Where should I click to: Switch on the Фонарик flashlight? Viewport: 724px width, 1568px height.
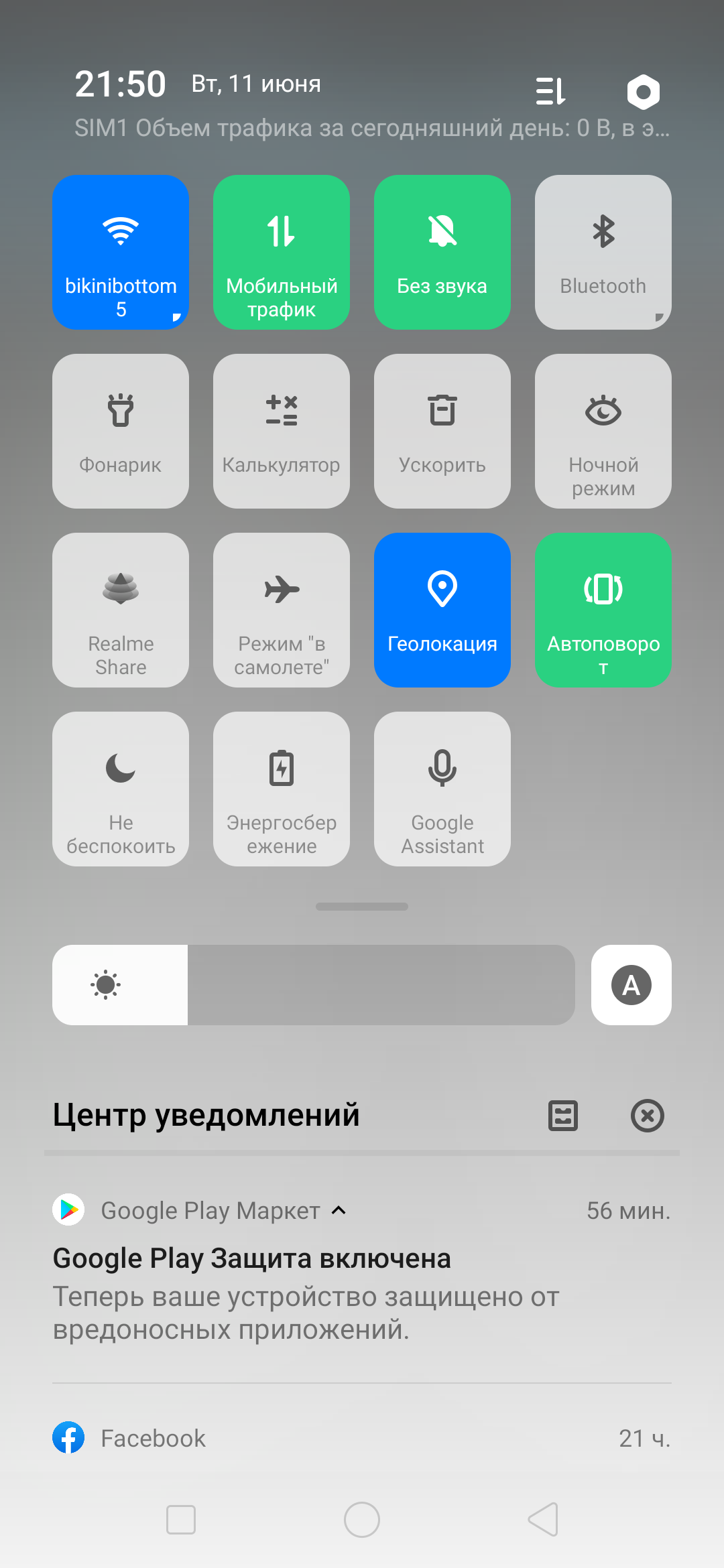coord(121,431)
